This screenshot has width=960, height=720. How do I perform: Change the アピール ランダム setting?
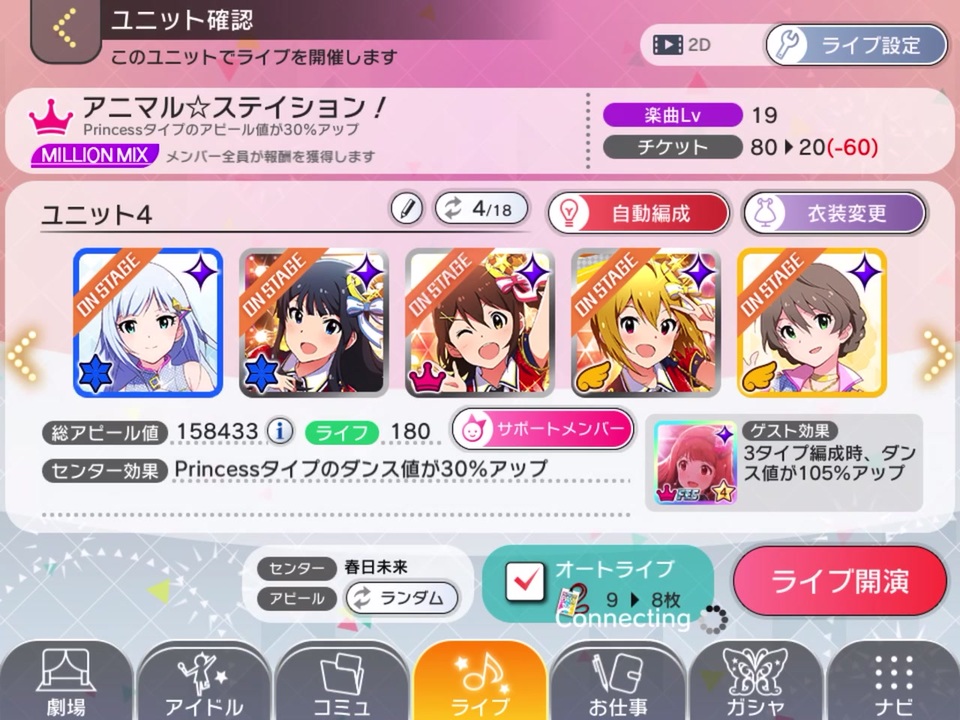[x=401, y=598]
